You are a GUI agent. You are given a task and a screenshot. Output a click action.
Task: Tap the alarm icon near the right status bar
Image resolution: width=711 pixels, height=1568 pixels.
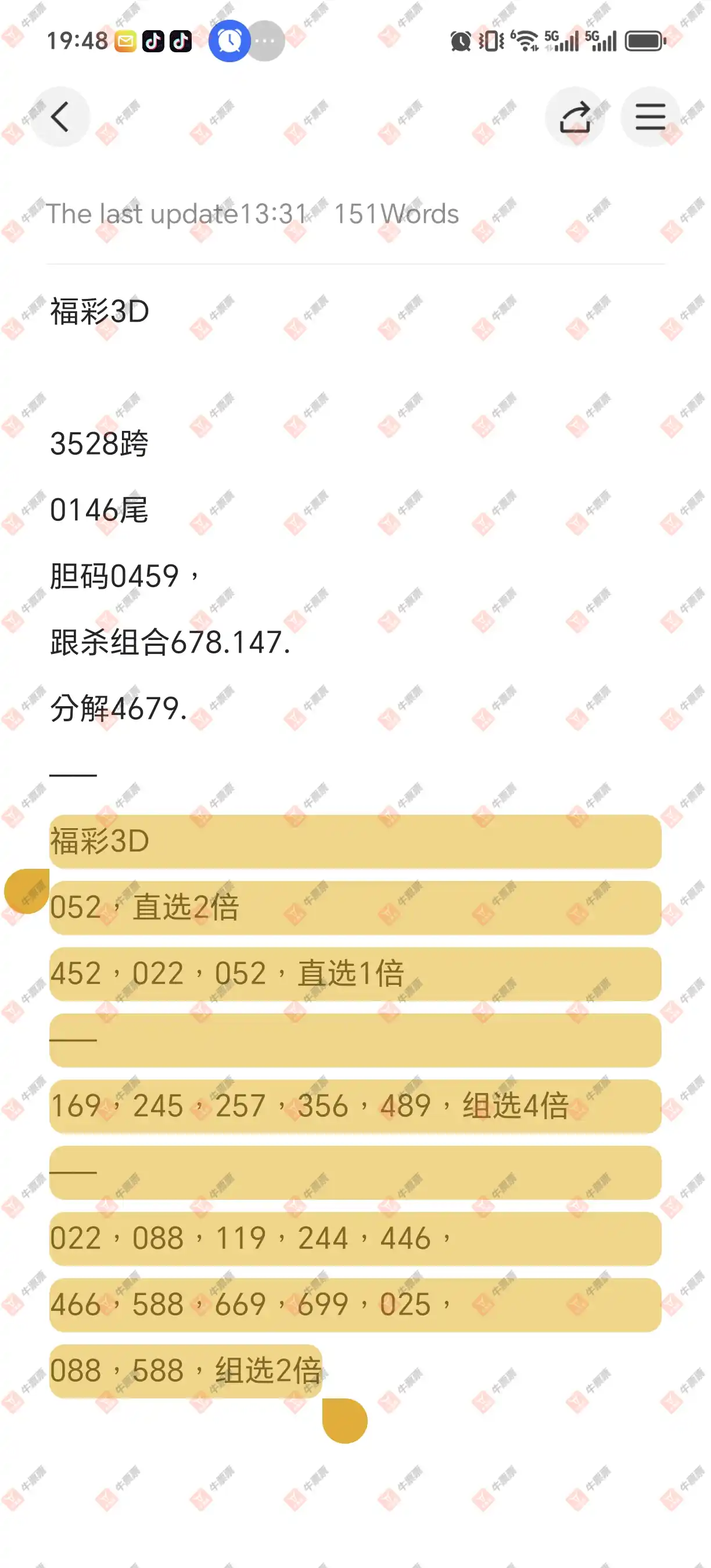click(459, 41)
